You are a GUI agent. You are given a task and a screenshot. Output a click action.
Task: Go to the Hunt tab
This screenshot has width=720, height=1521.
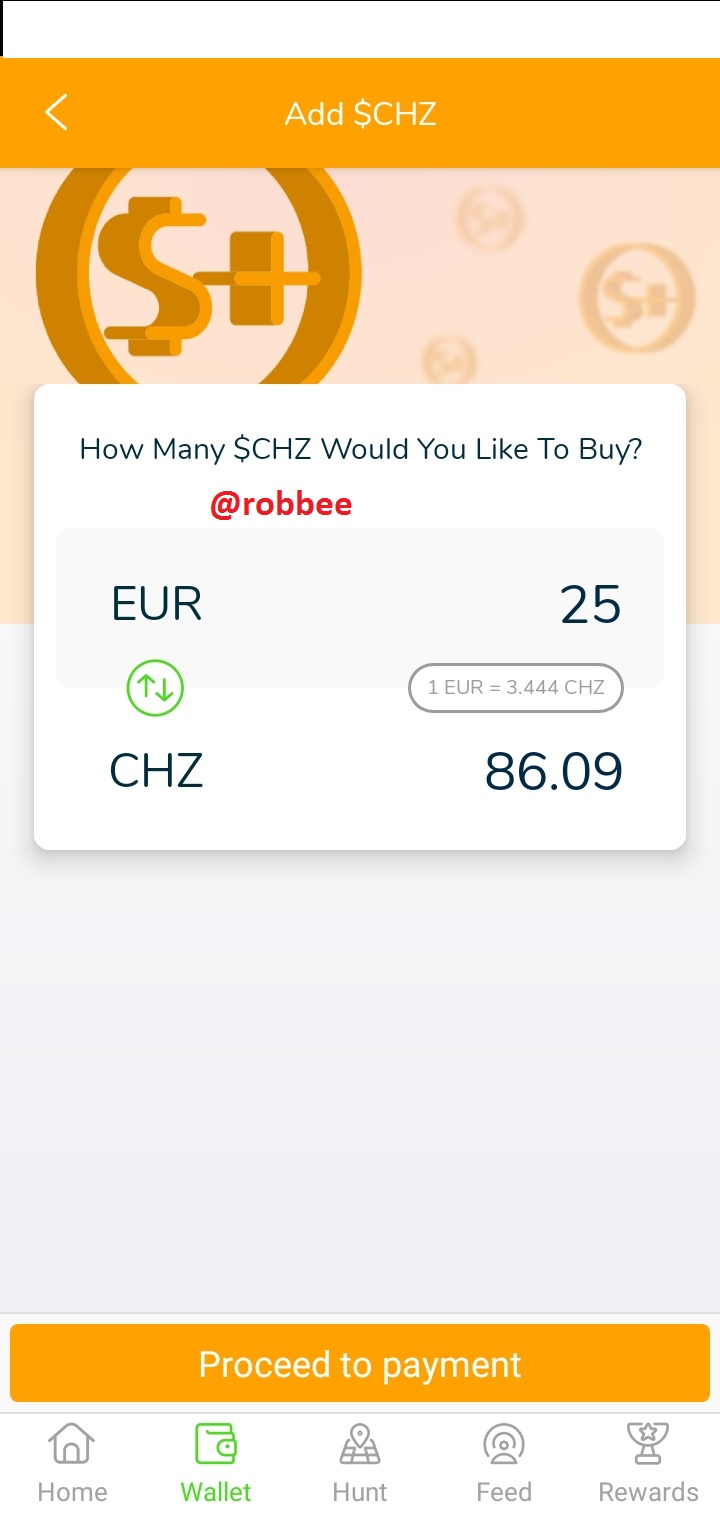[x=360, y=1463]
